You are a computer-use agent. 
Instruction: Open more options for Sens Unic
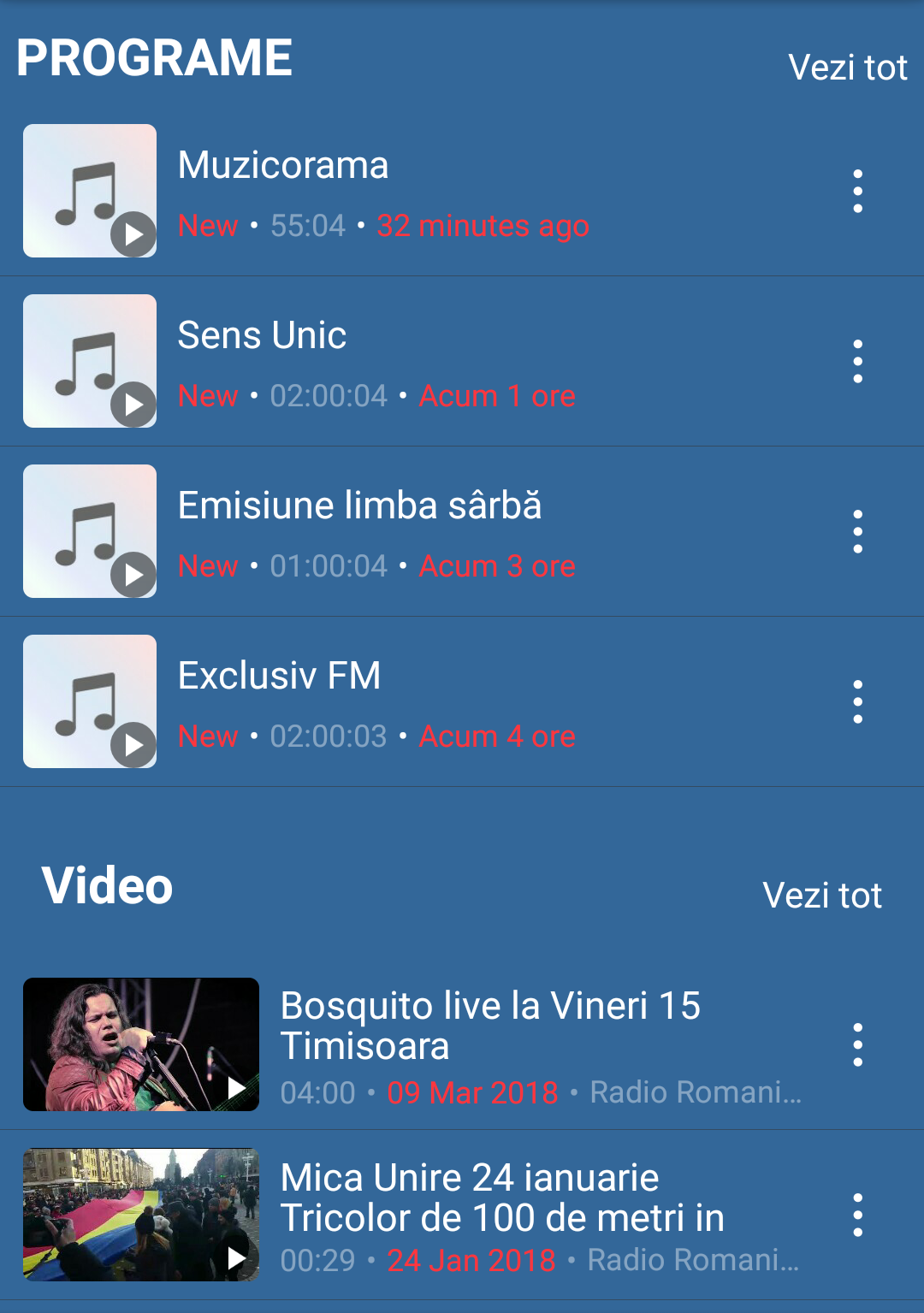coord(857,361)
